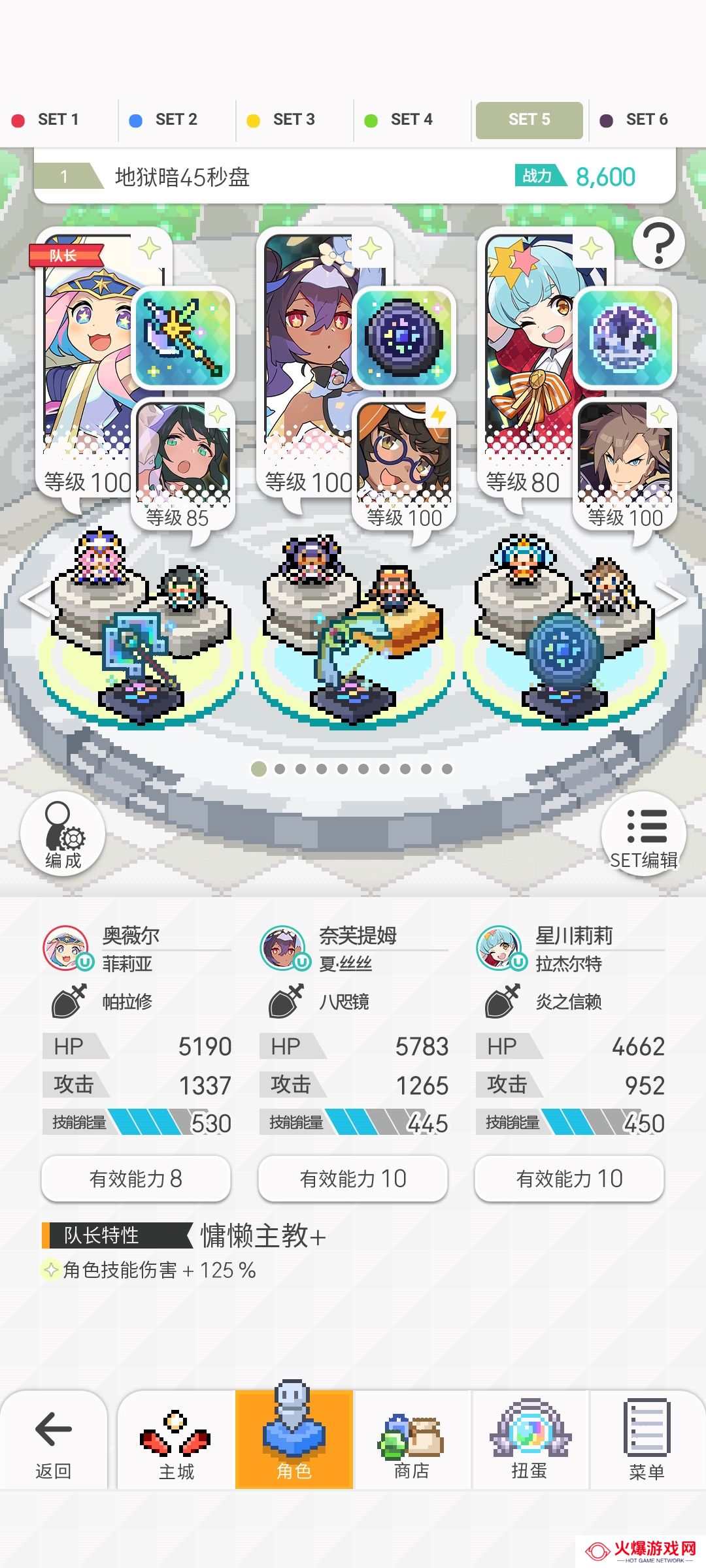The image size is (706, 1568).
Task: Go to the next party with right arrow
Action: tap(671, 599)
